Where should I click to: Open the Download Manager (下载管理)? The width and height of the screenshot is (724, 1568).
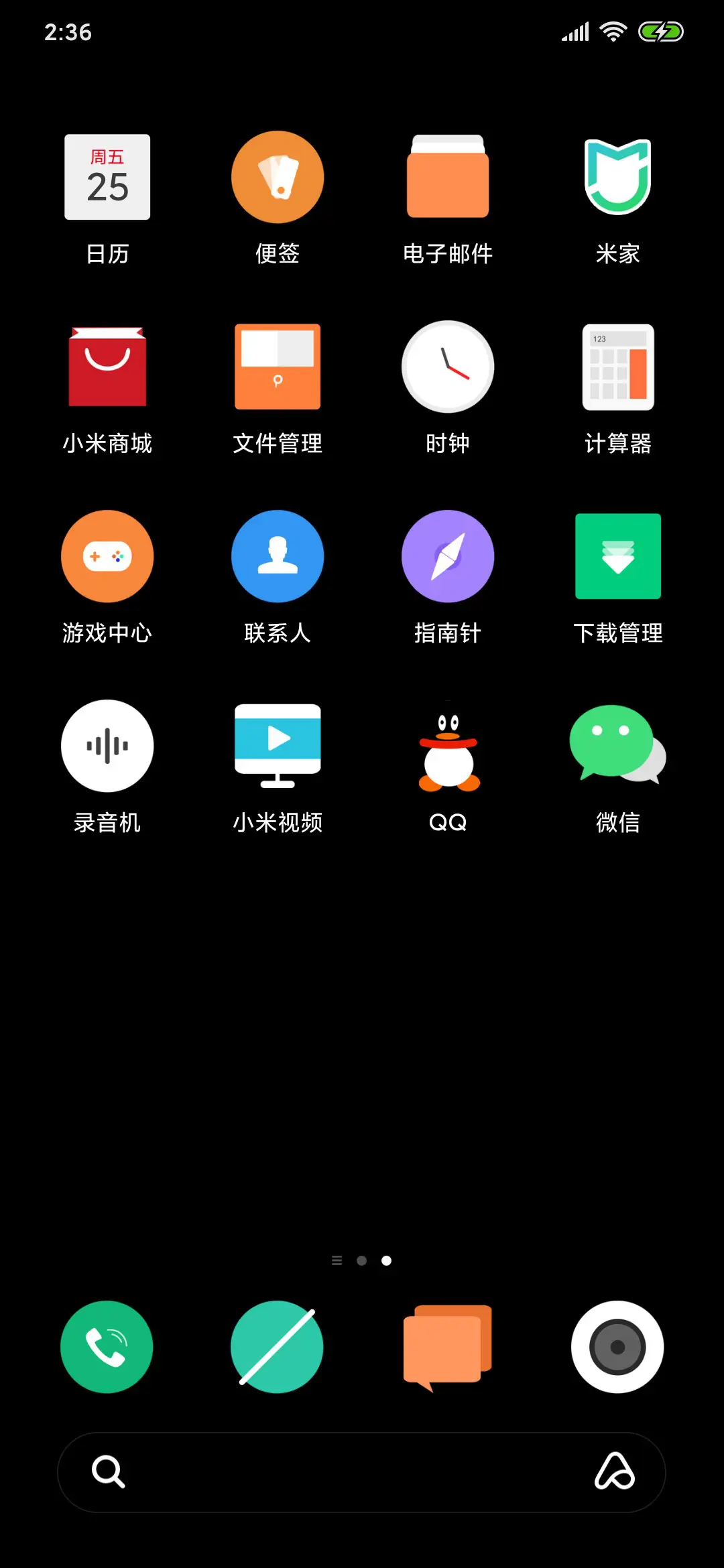618,556
